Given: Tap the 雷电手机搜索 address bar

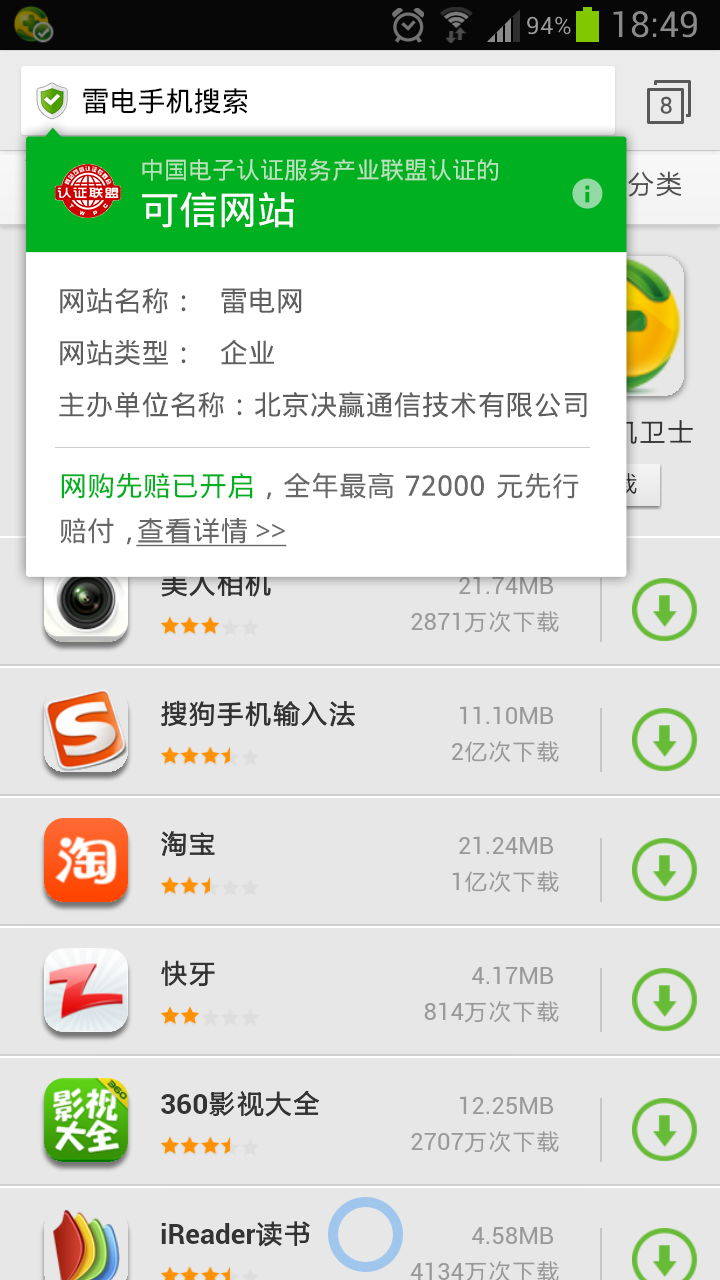Looking at the screenshot, I should click(x=318, y=101).
